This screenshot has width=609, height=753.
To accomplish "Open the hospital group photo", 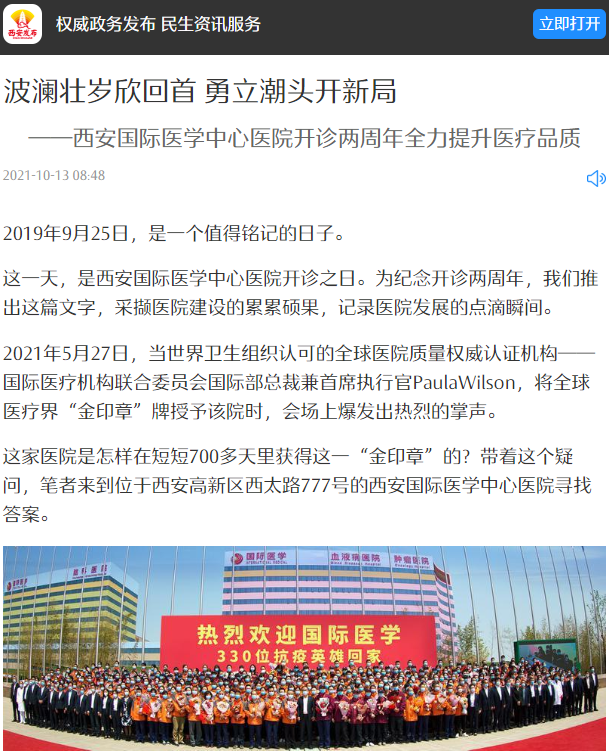I will (304, 648).
